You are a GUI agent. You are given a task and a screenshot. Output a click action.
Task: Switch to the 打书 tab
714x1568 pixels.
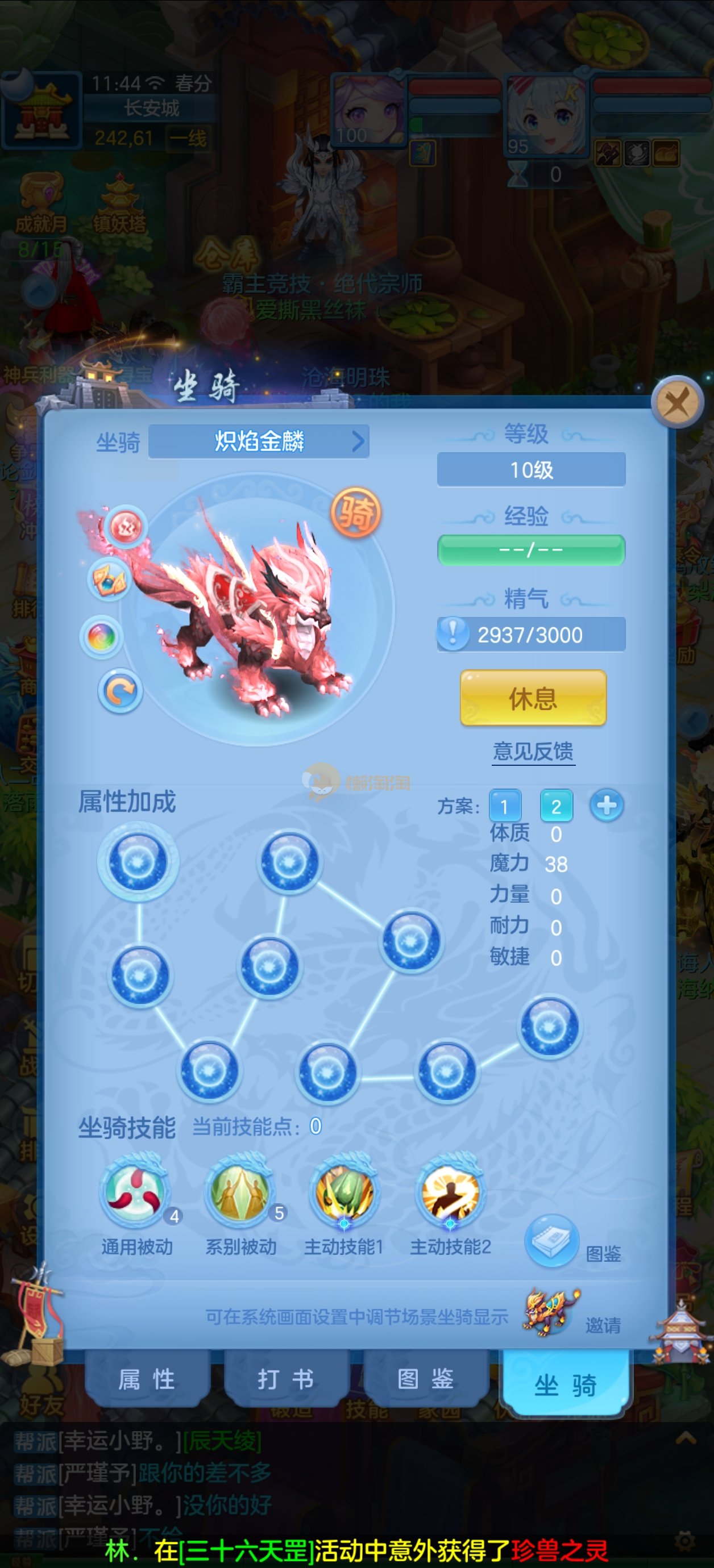coord(286,1379)
